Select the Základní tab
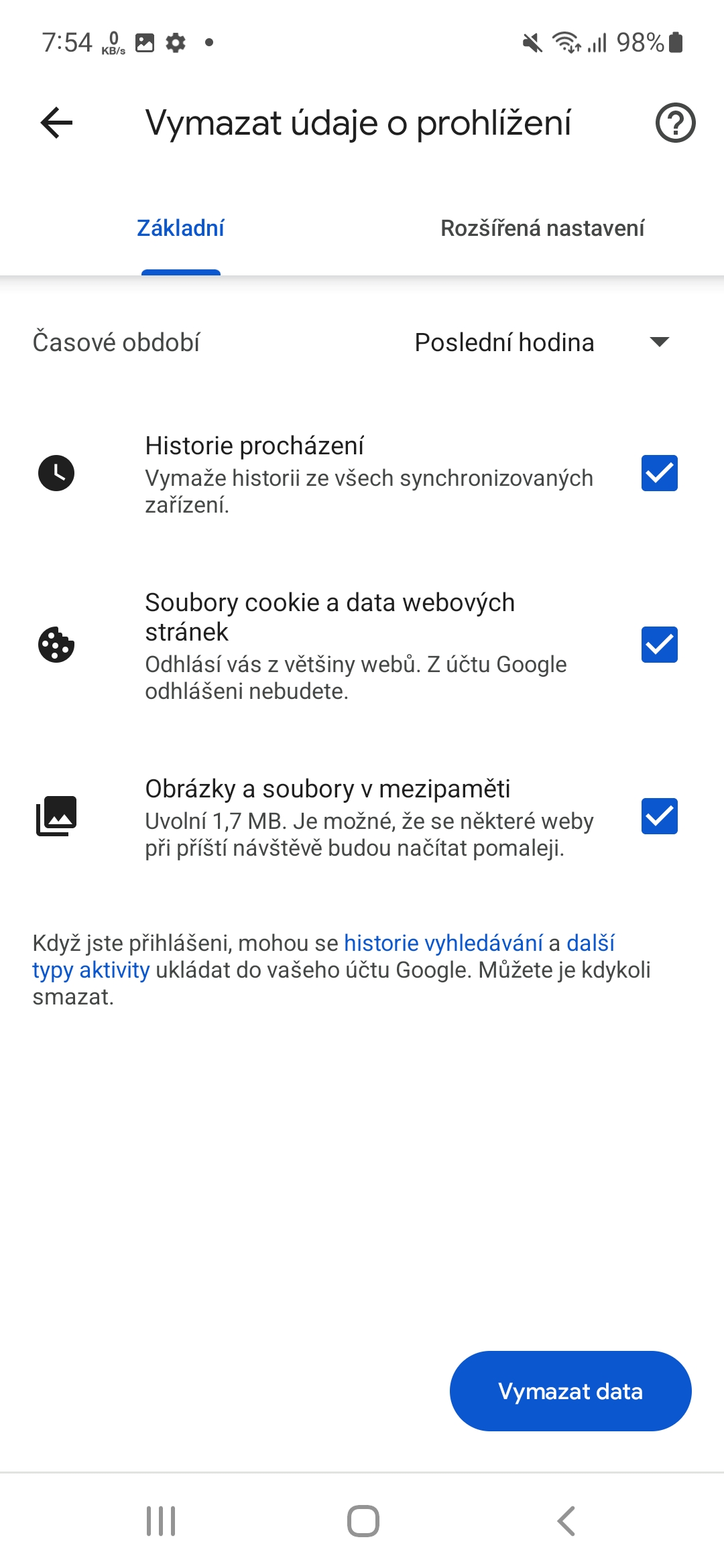 [x=180, y=228]
